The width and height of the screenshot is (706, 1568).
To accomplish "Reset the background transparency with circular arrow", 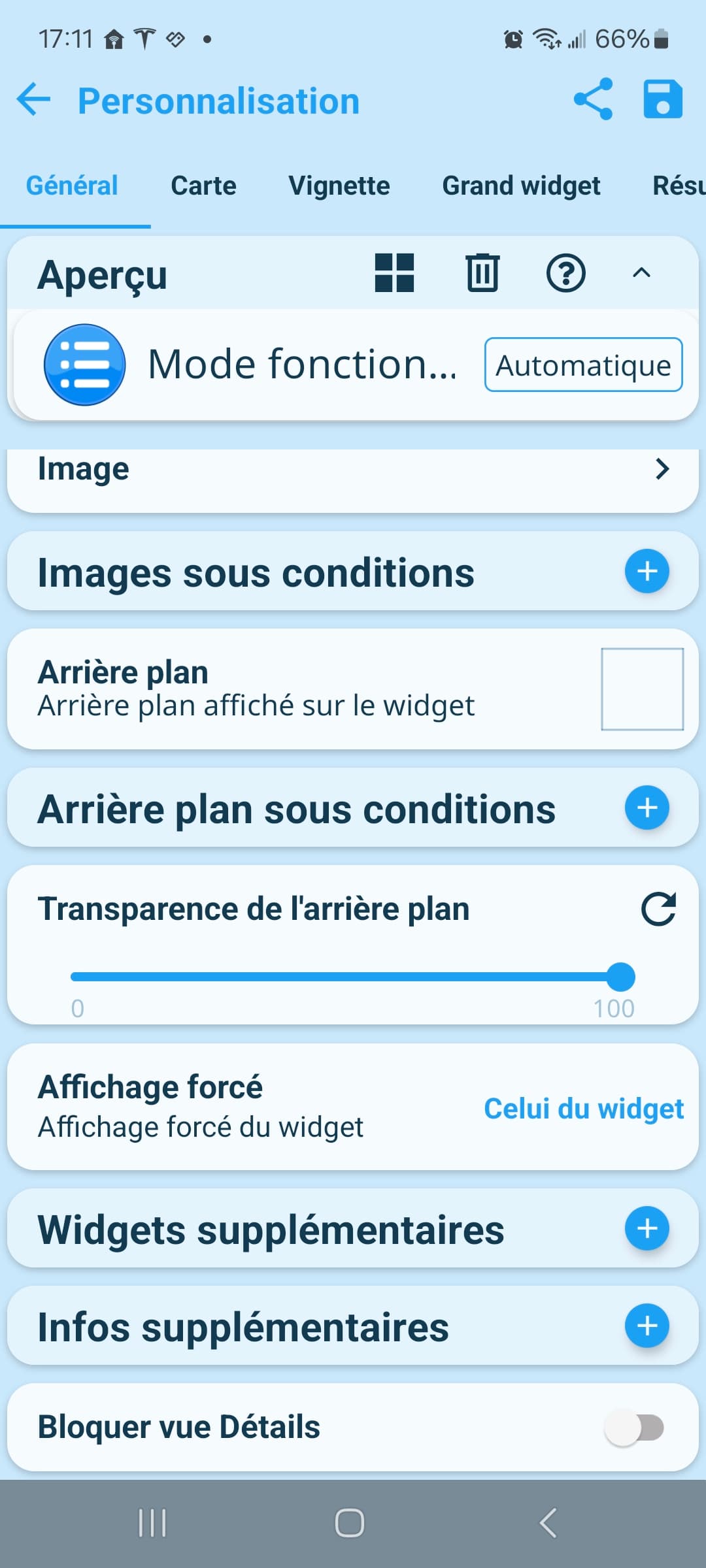I will (x=659, y=908).
